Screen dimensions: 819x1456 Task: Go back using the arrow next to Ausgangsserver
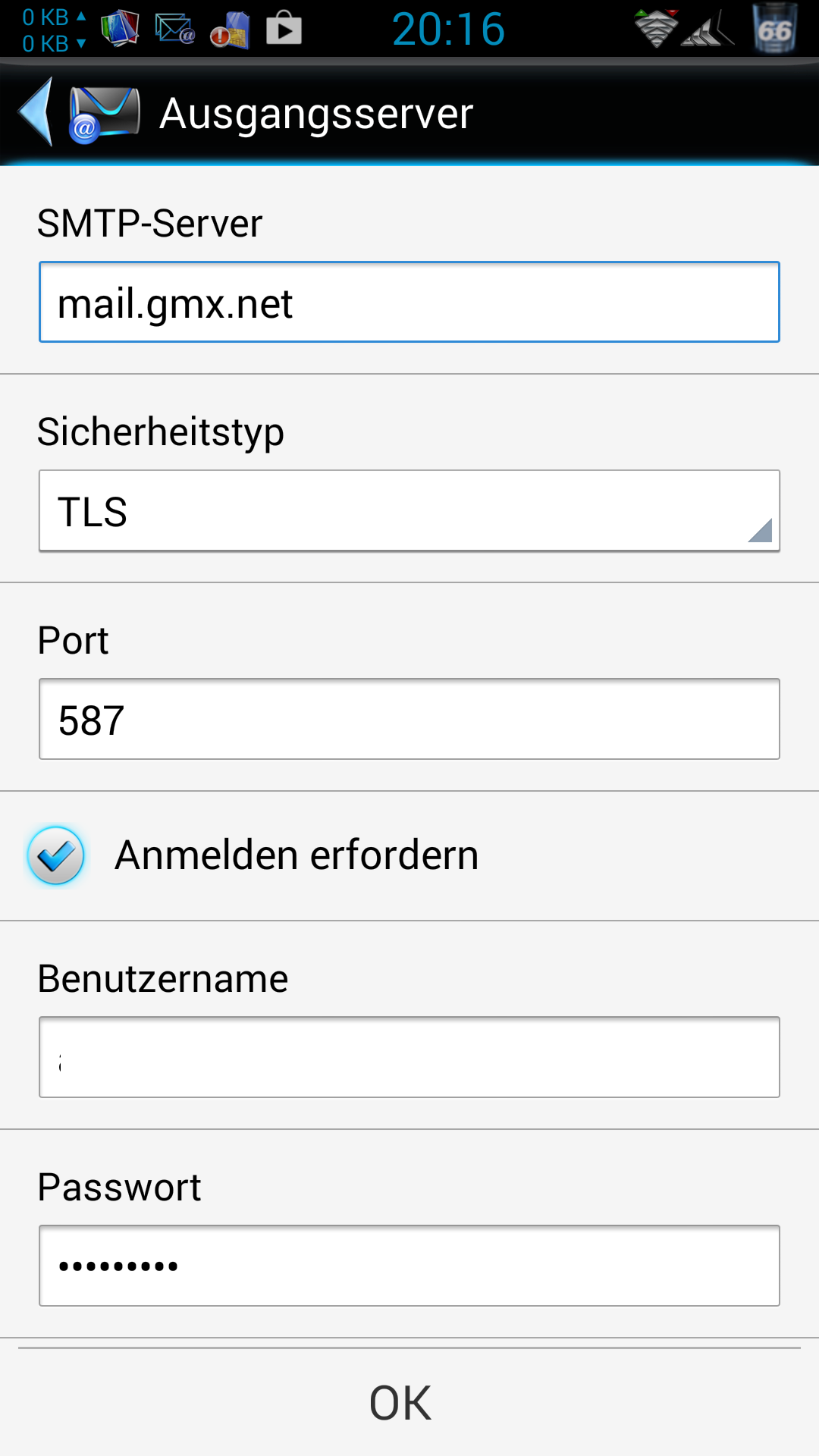36,111
